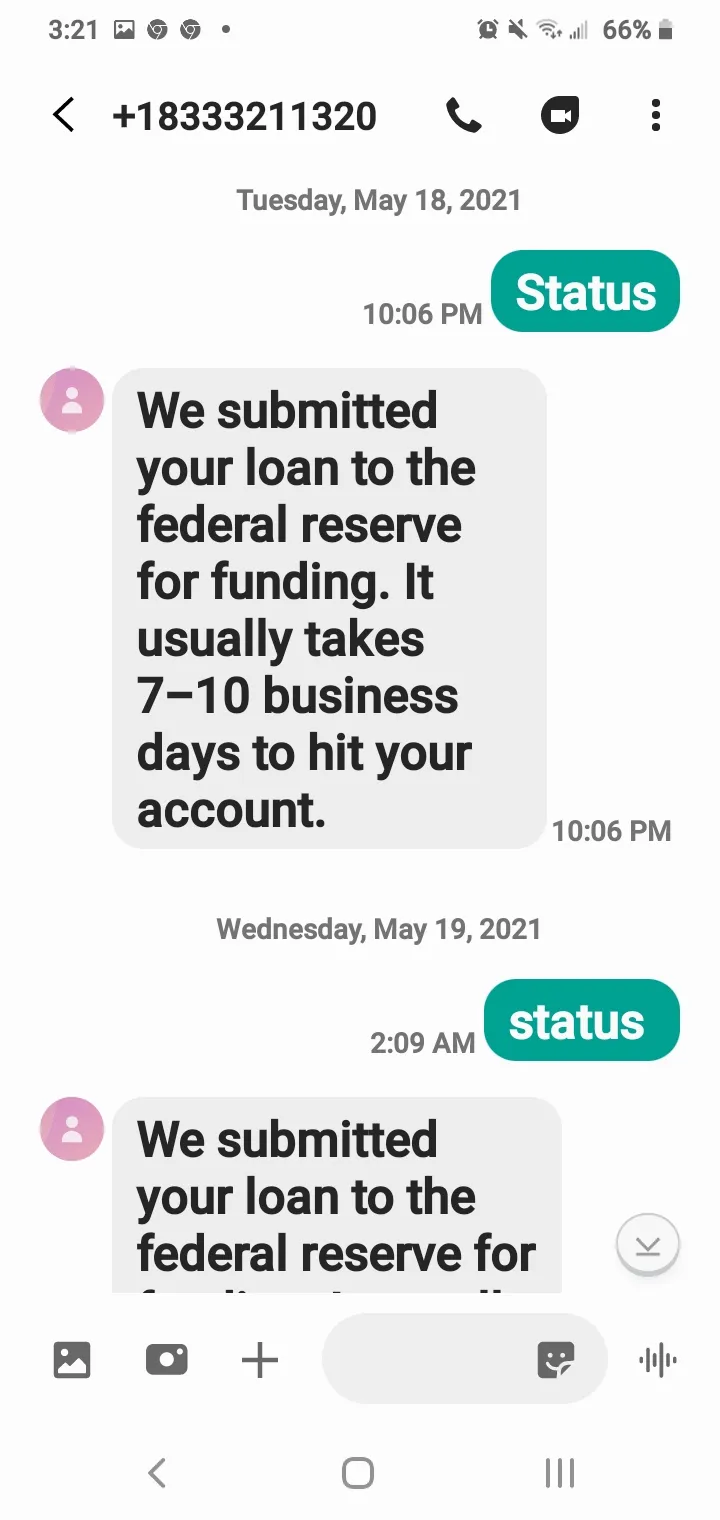720x1520 pixels.
Task: Attach a picture from the gallery
Action: [72, 1360]
